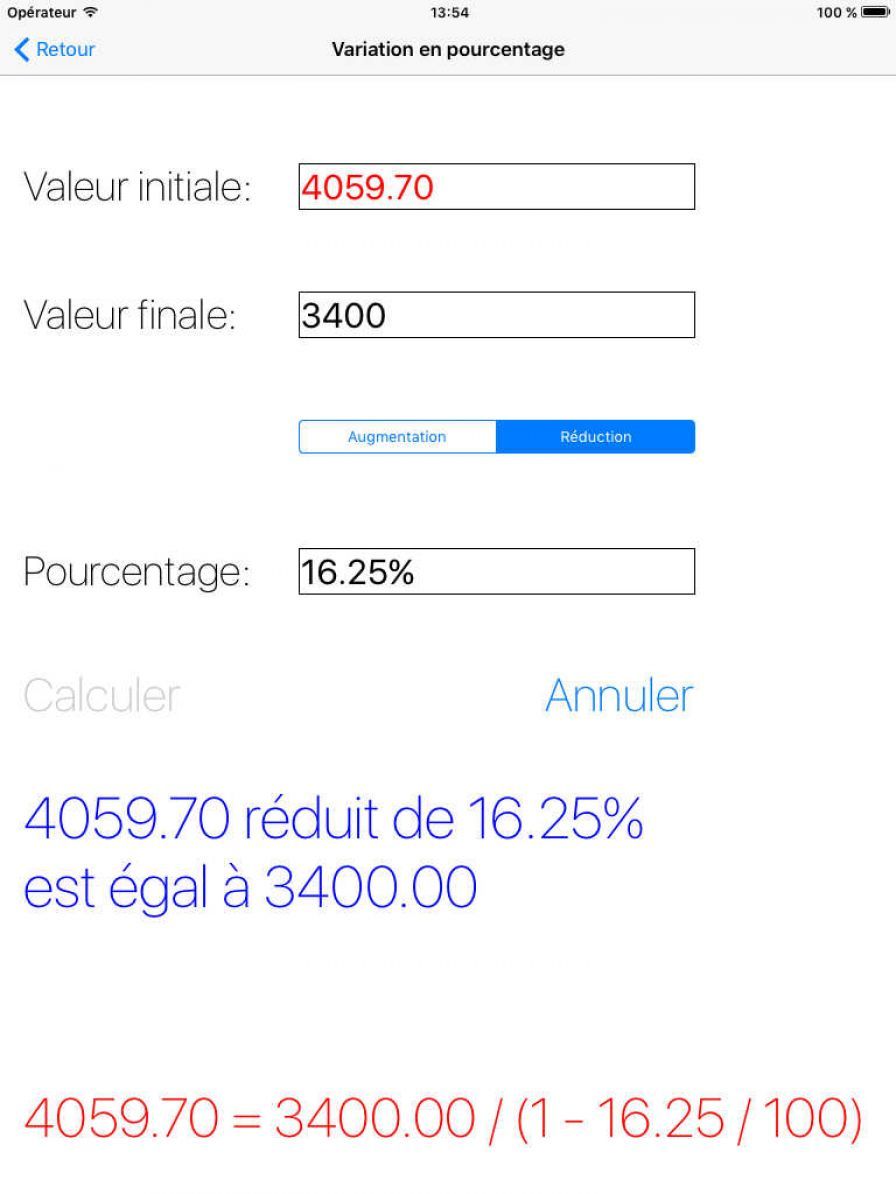Tap the time display 13:54
This screenshot has height=1194, width=896.
point(448,12)
